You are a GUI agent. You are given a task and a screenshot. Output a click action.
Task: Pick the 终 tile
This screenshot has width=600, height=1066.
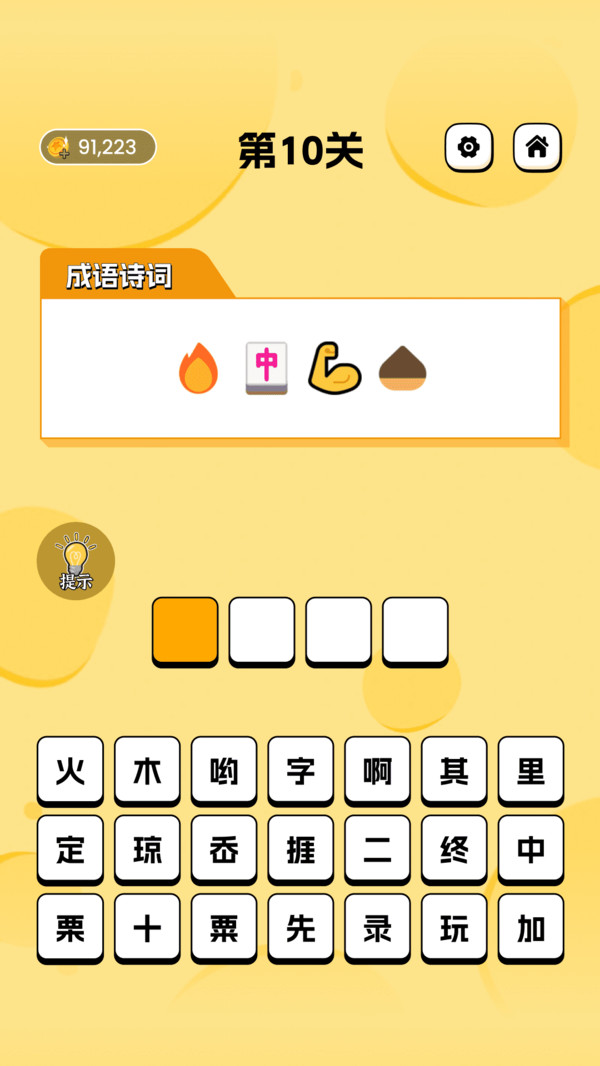point(454,849)
